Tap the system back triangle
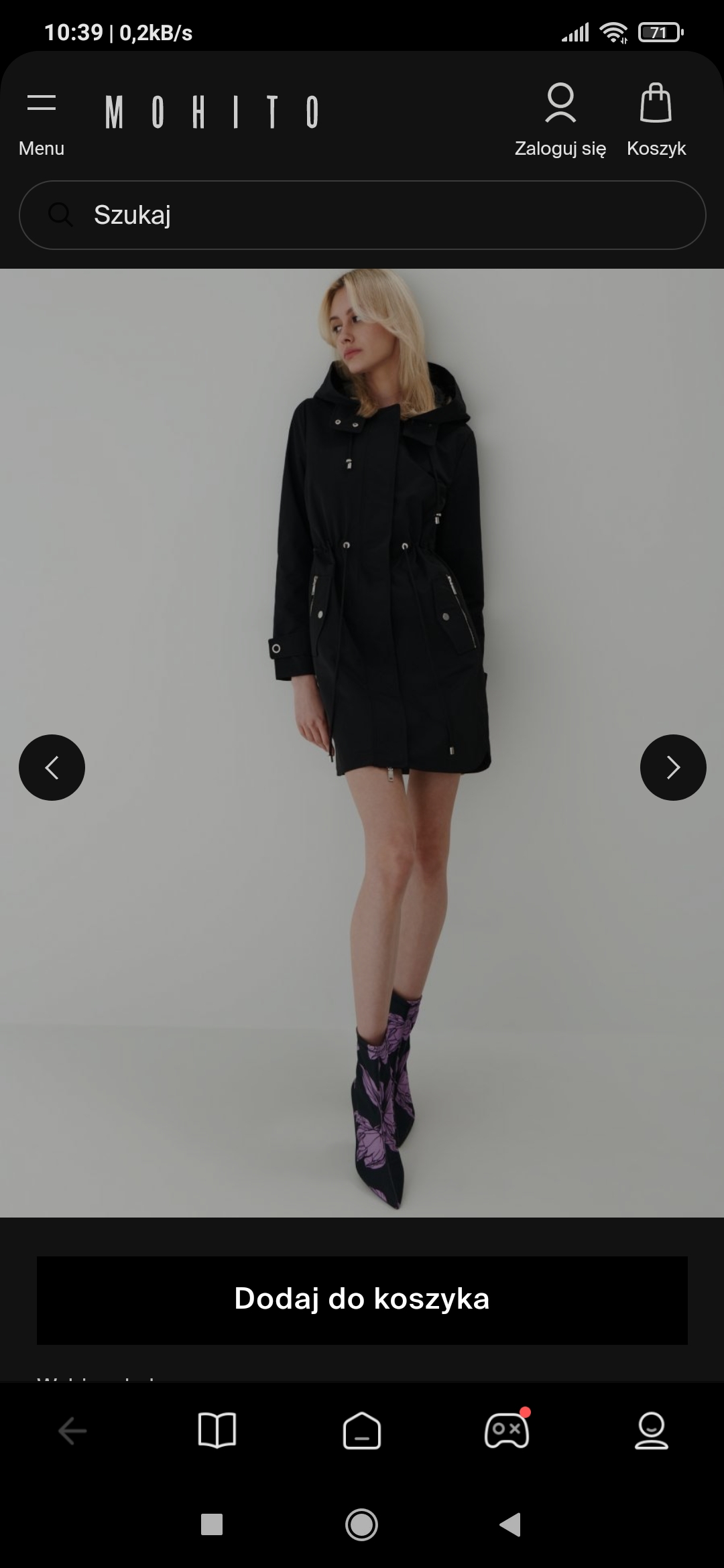 [x=511, y=1524]
